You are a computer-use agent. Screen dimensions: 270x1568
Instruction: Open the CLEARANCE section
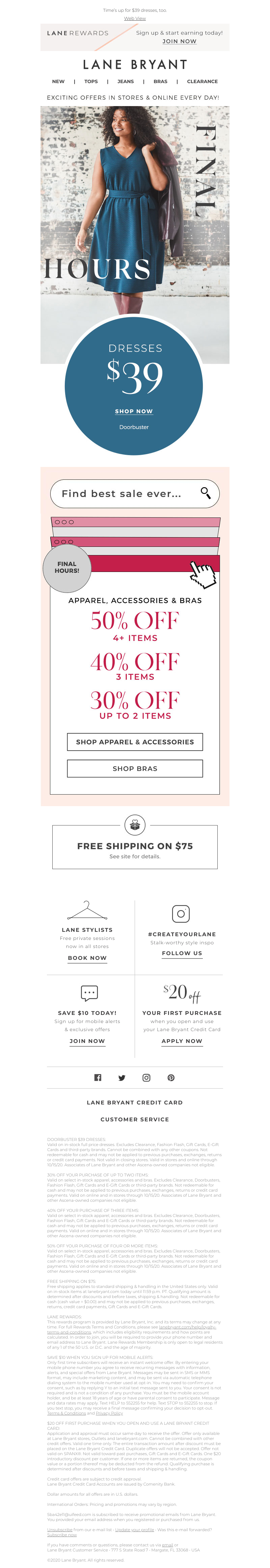tap(202, 81)
